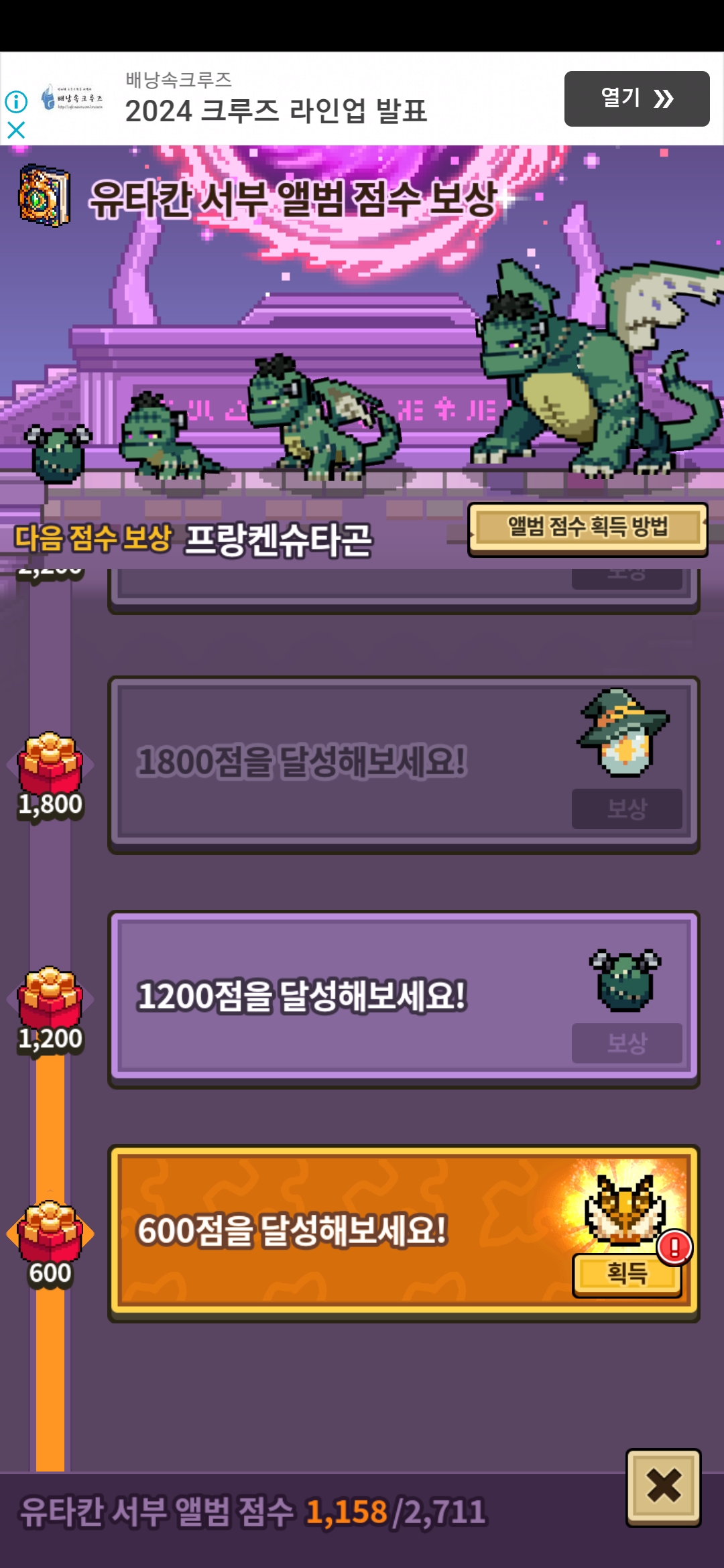724x1568 pixels.
Task: Open 앨범 점수 획득 방법 guide
Action: (587, 527)
